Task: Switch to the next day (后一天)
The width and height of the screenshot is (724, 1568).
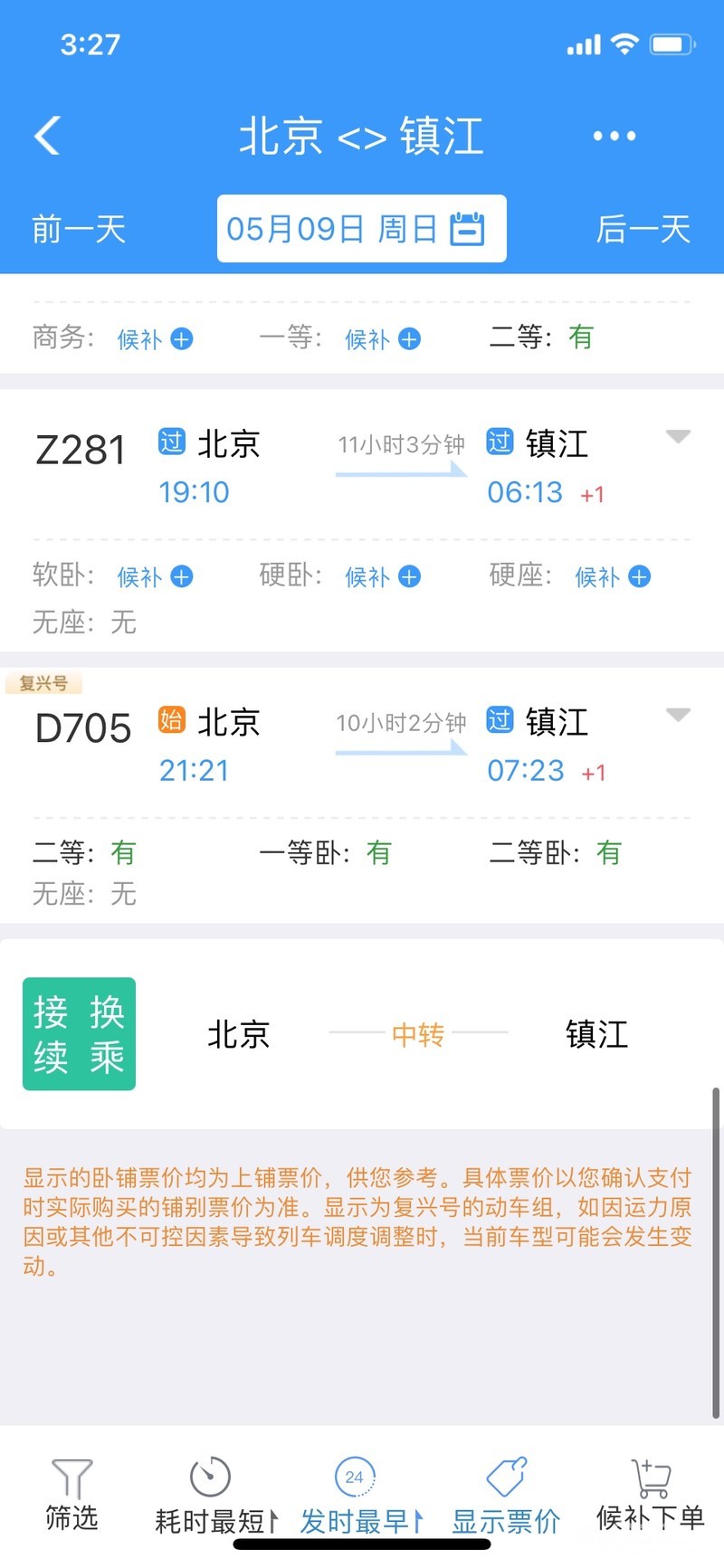Action: click(x=643, y=230)
